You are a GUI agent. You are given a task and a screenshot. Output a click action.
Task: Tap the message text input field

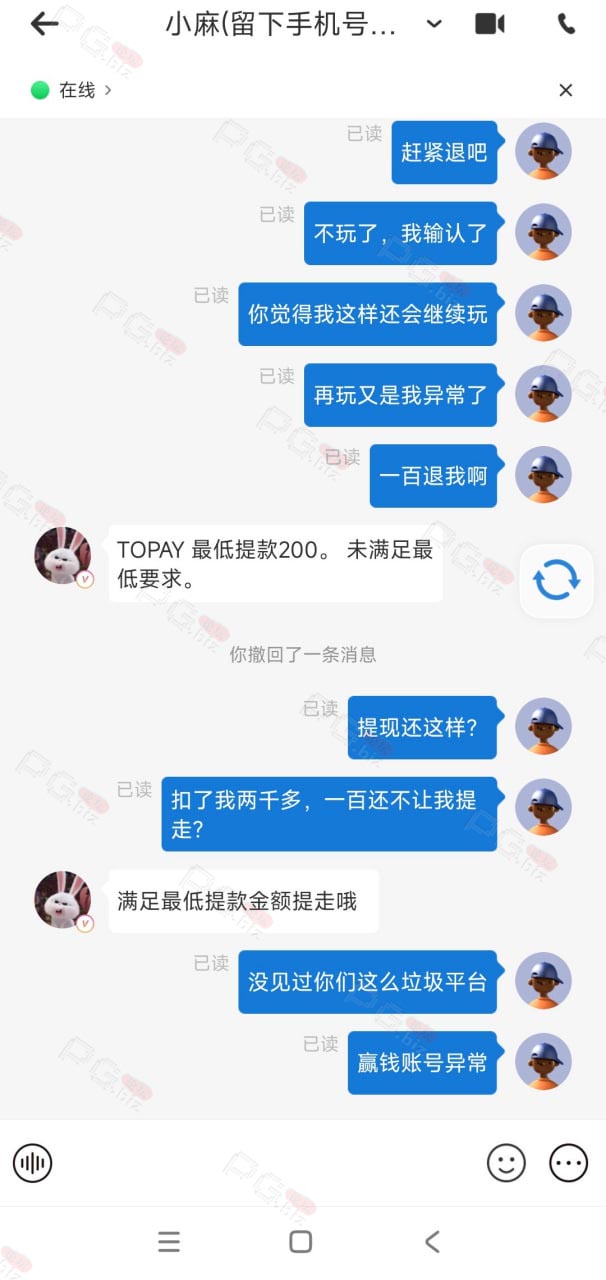click(269, 1162)
